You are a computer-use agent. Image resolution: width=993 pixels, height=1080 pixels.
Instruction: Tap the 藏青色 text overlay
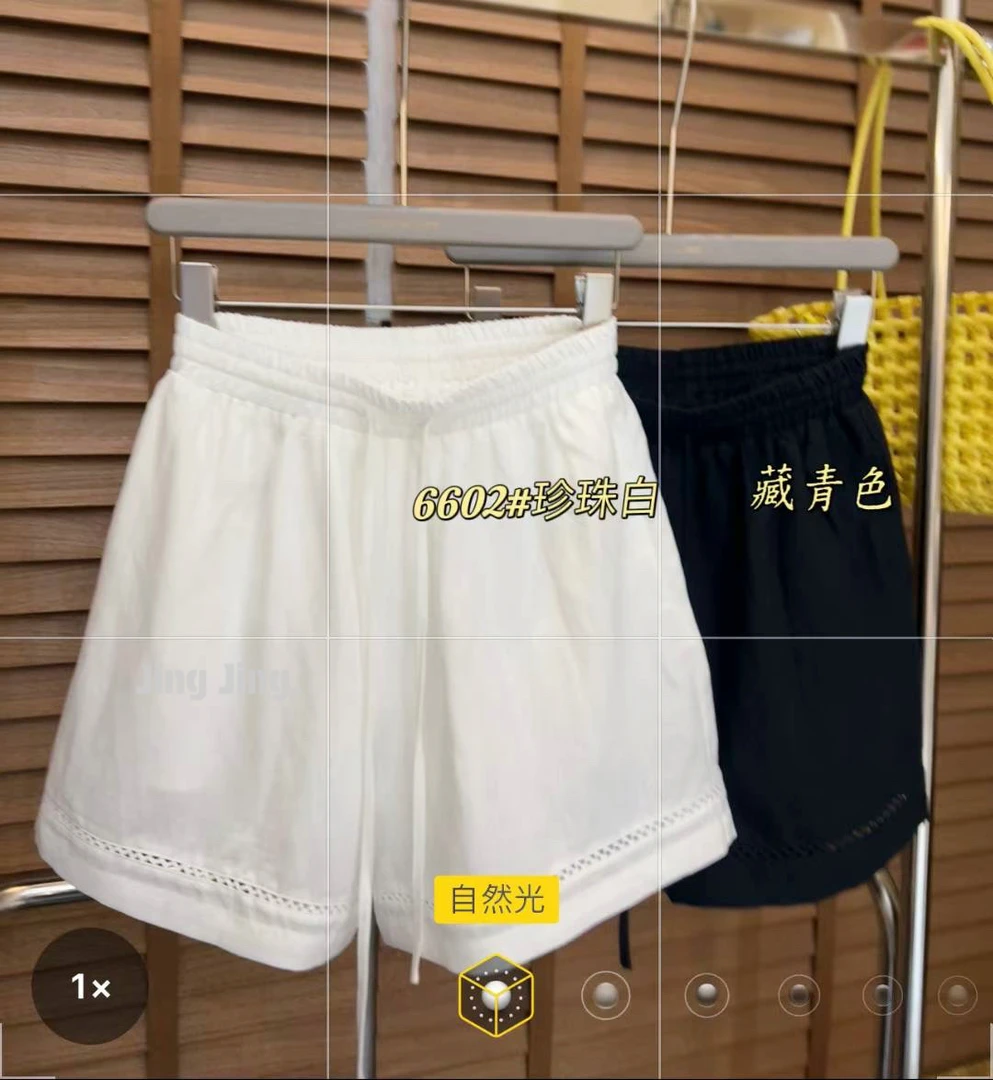(x=820, y=490)
